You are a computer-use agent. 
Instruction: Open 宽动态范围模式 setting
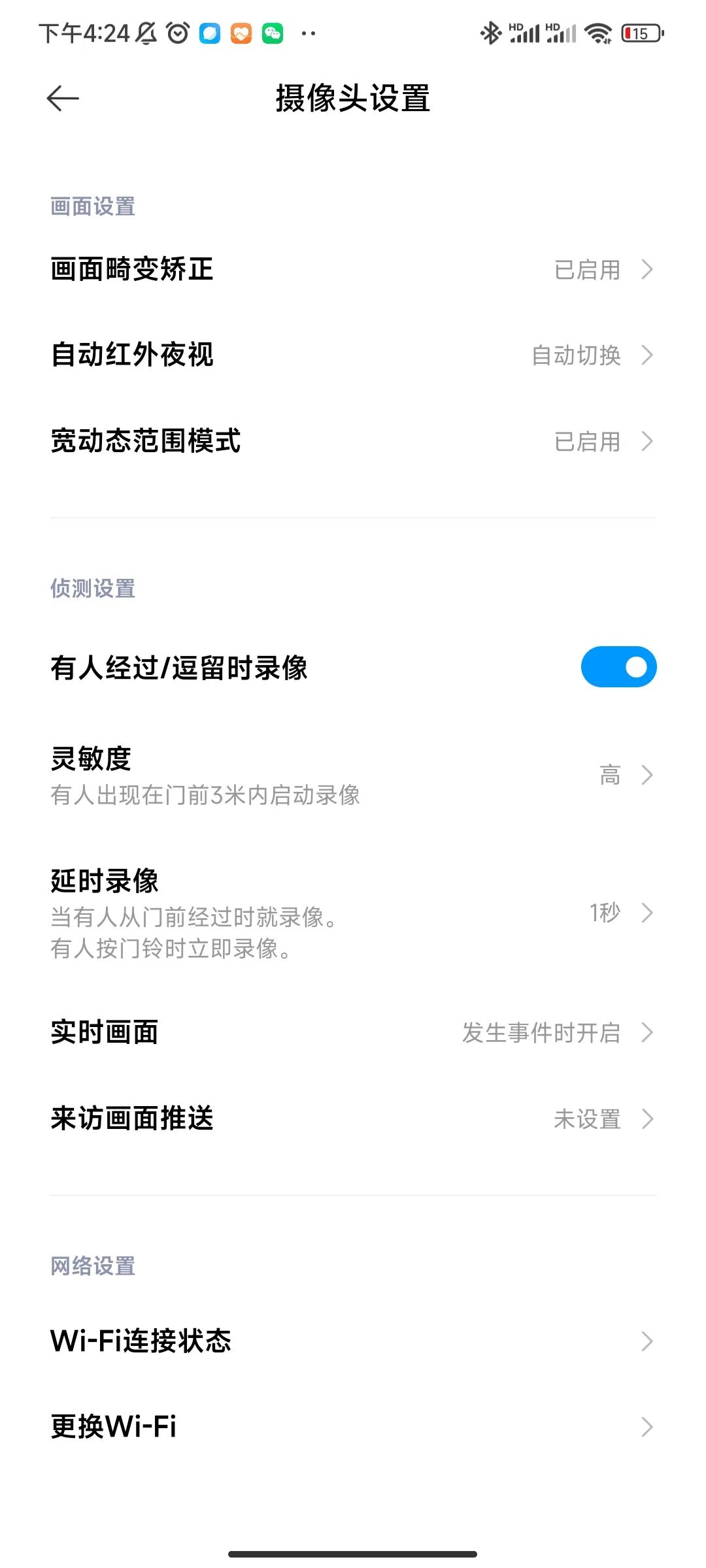[x=353, y=441]
